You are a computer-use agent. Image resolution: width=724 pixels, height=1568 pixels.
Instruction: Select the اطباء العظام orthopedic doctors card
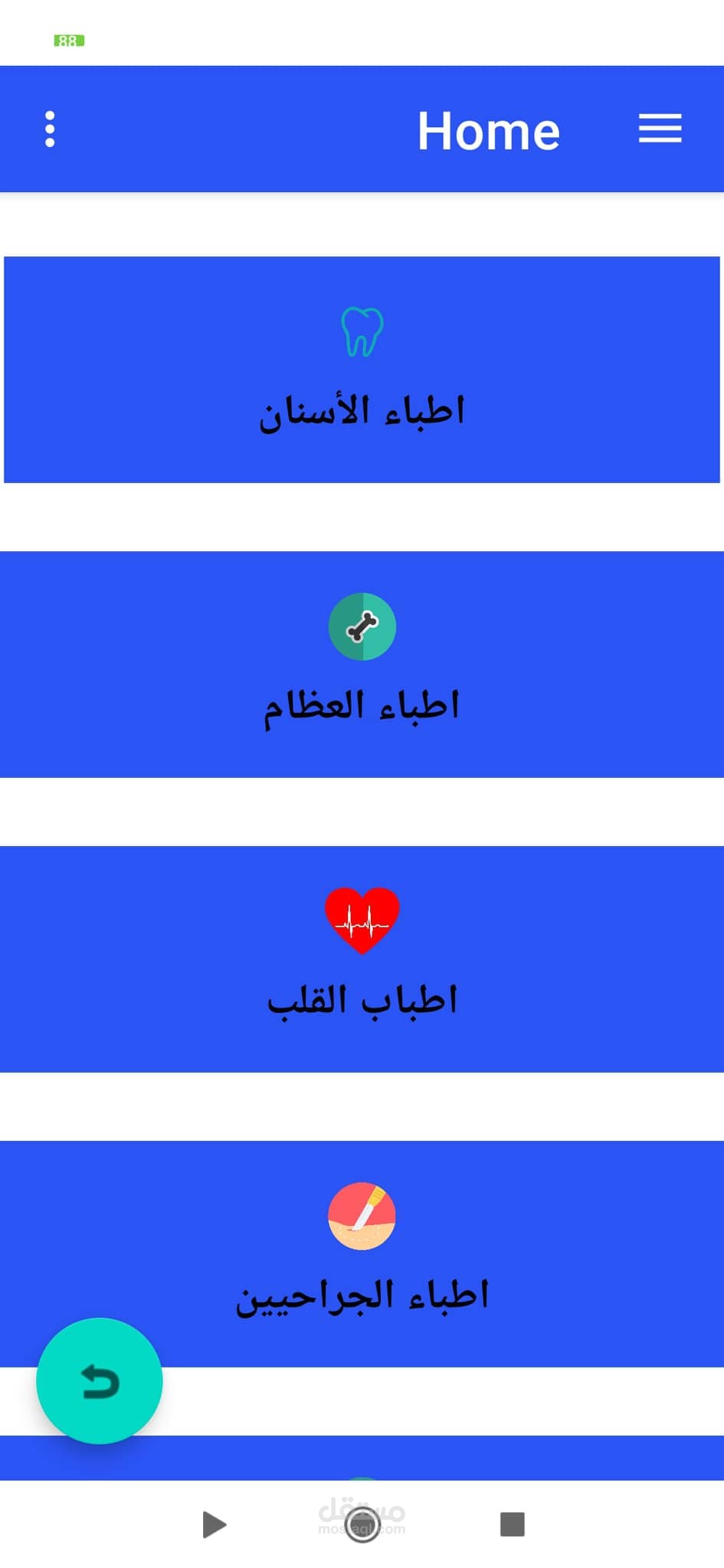[362, 665]
